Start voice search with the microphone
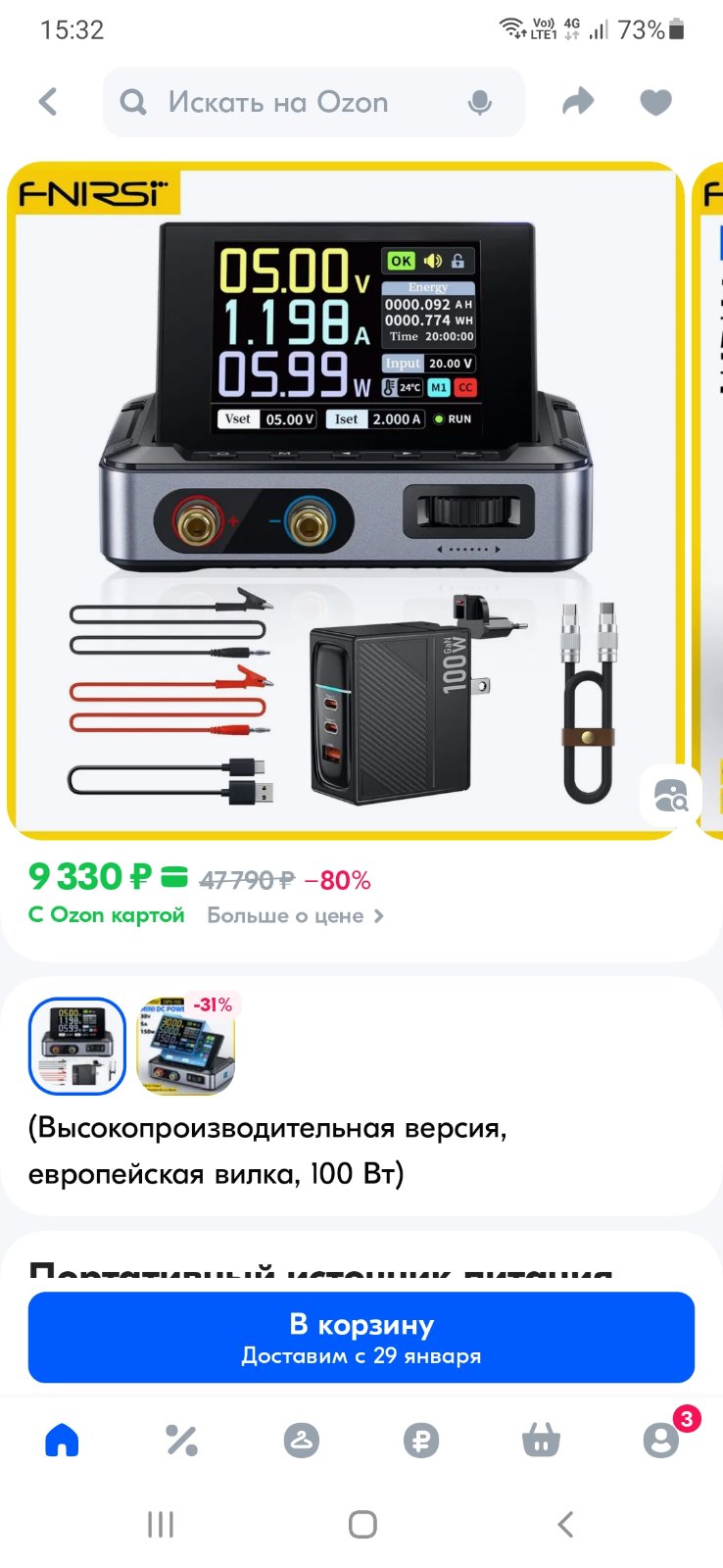This screenshot has height=1568, width=723. point(480,103)
